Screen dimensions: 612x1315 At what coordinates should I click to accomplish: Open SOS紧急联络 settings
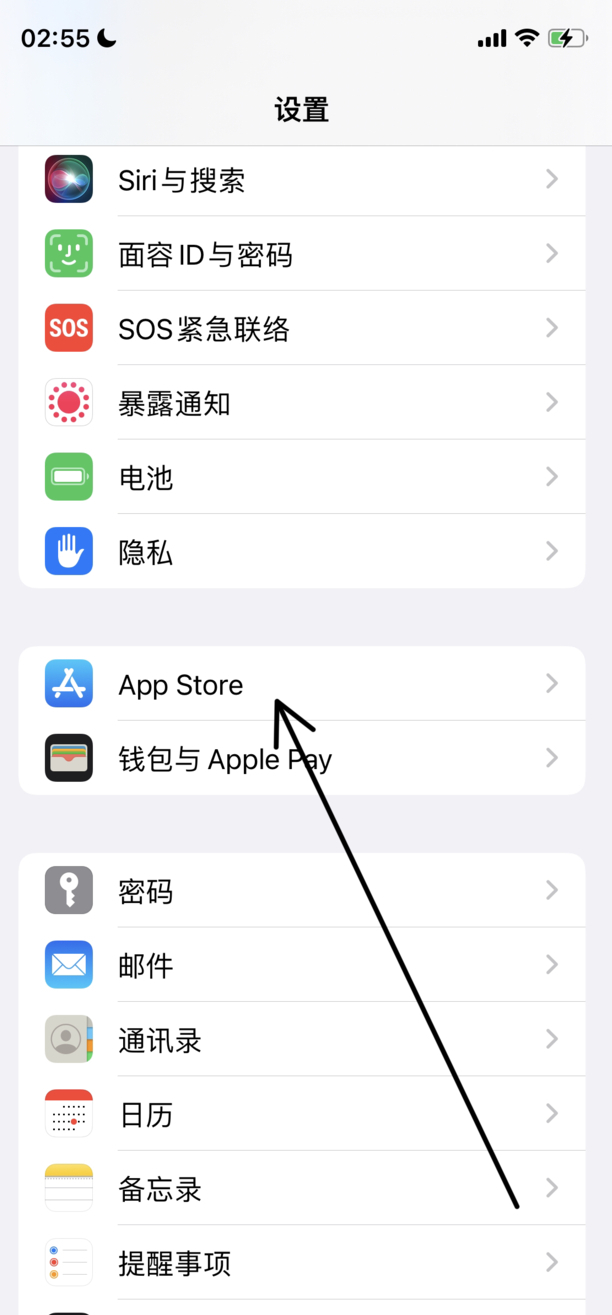tap(300, 328)
